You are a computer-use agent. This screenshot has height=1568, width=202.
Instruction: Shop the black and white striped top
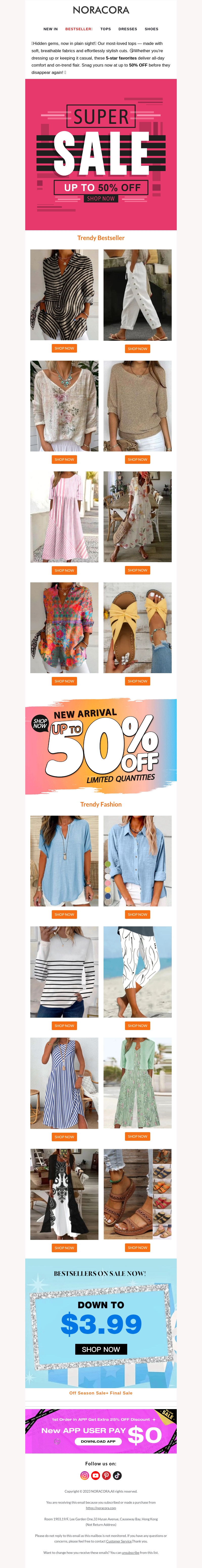point(64,1026)
